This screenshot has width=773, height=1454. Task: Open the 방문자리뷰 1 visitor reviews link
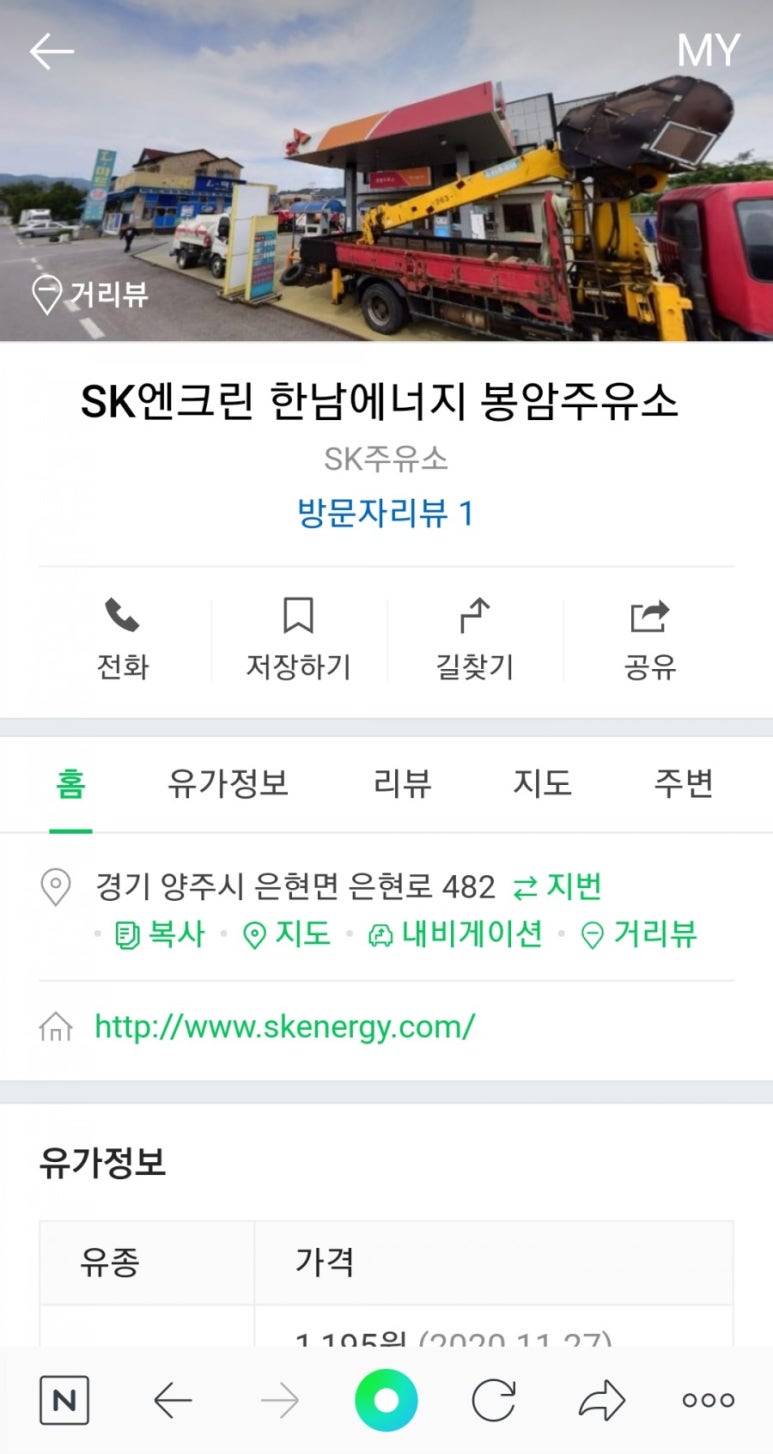(385, 513)
